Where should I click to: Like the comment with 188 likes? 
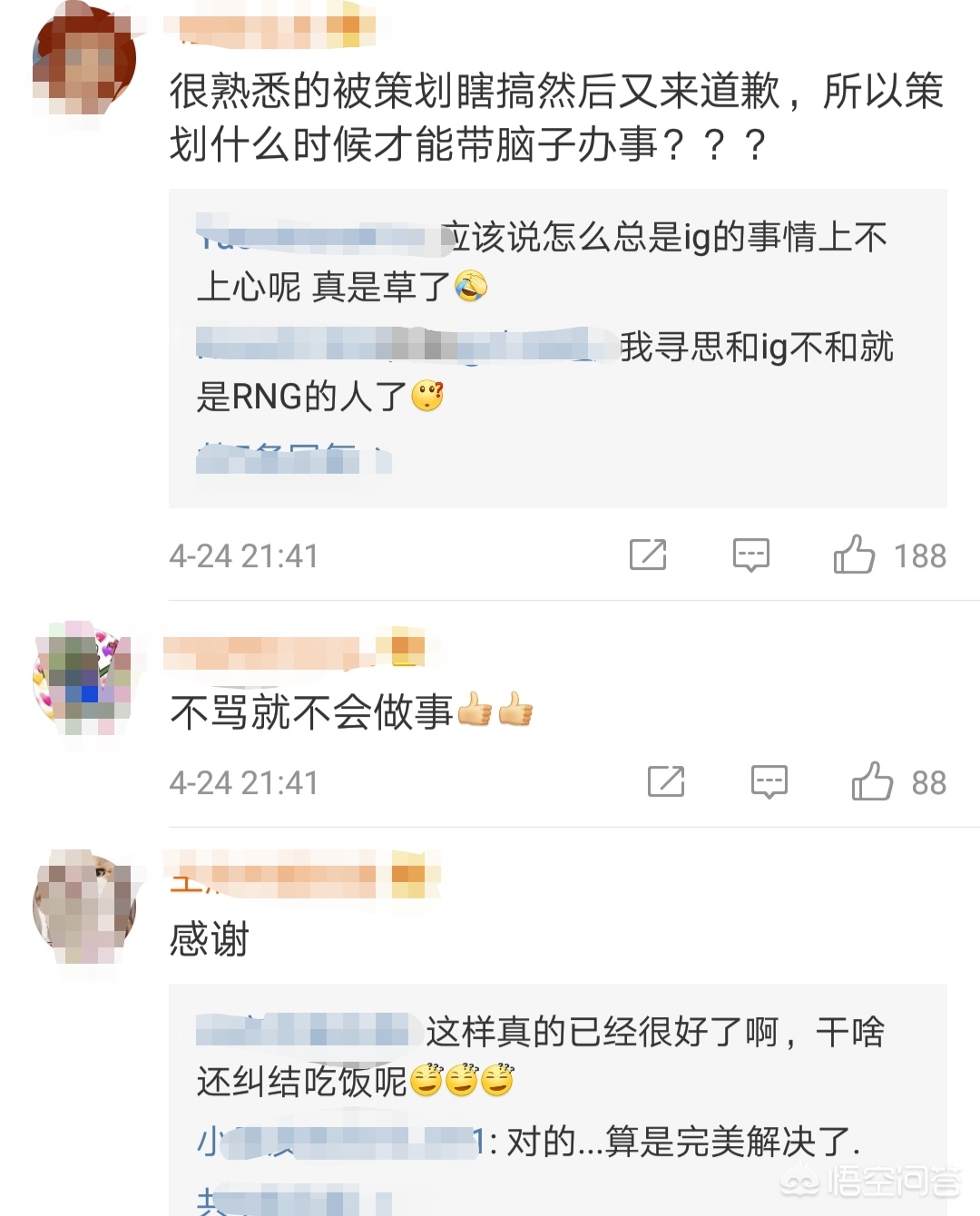click(x=854, y=554)
